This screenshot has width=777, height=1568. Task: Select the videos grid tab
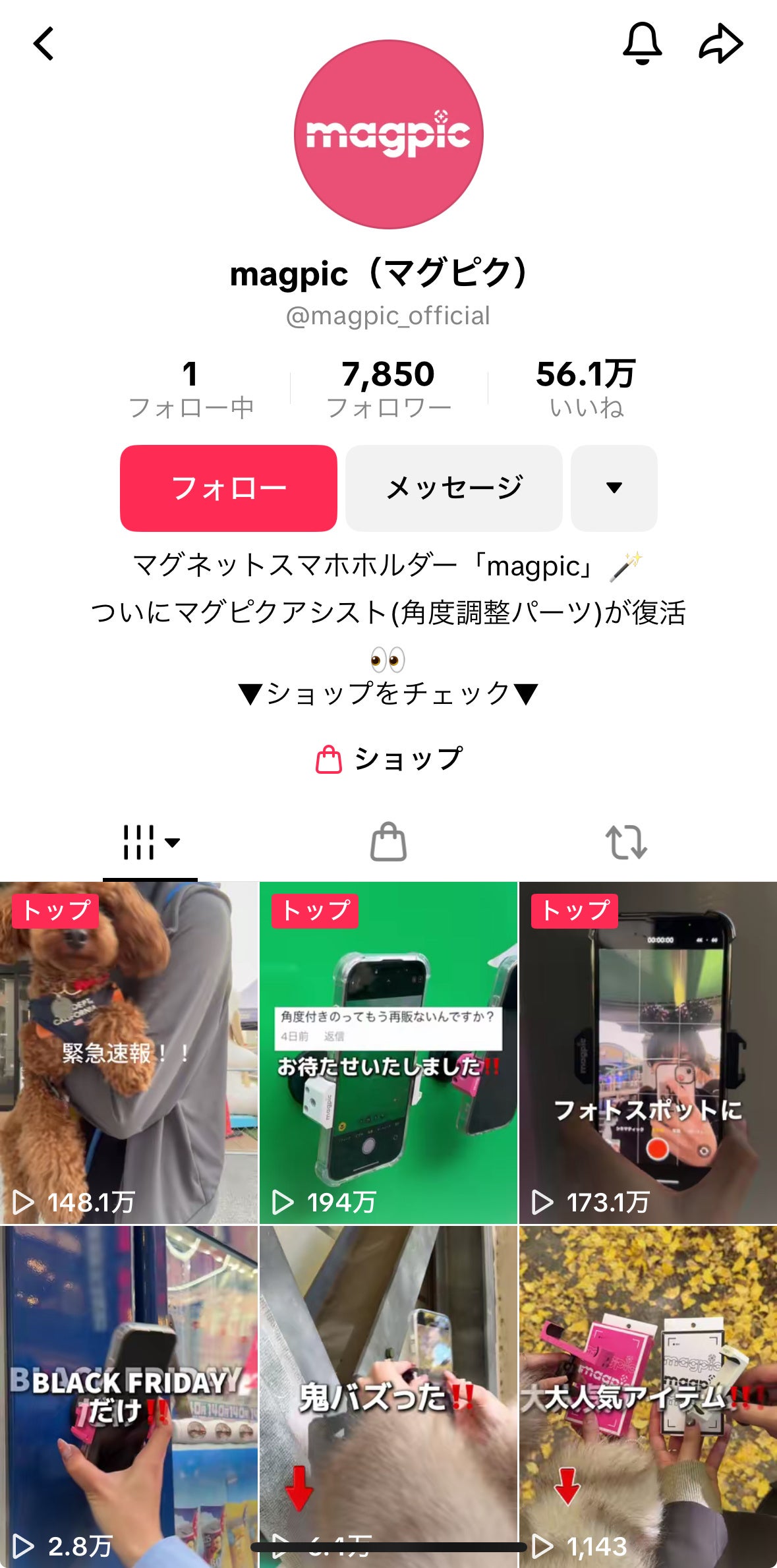[150, 842]
